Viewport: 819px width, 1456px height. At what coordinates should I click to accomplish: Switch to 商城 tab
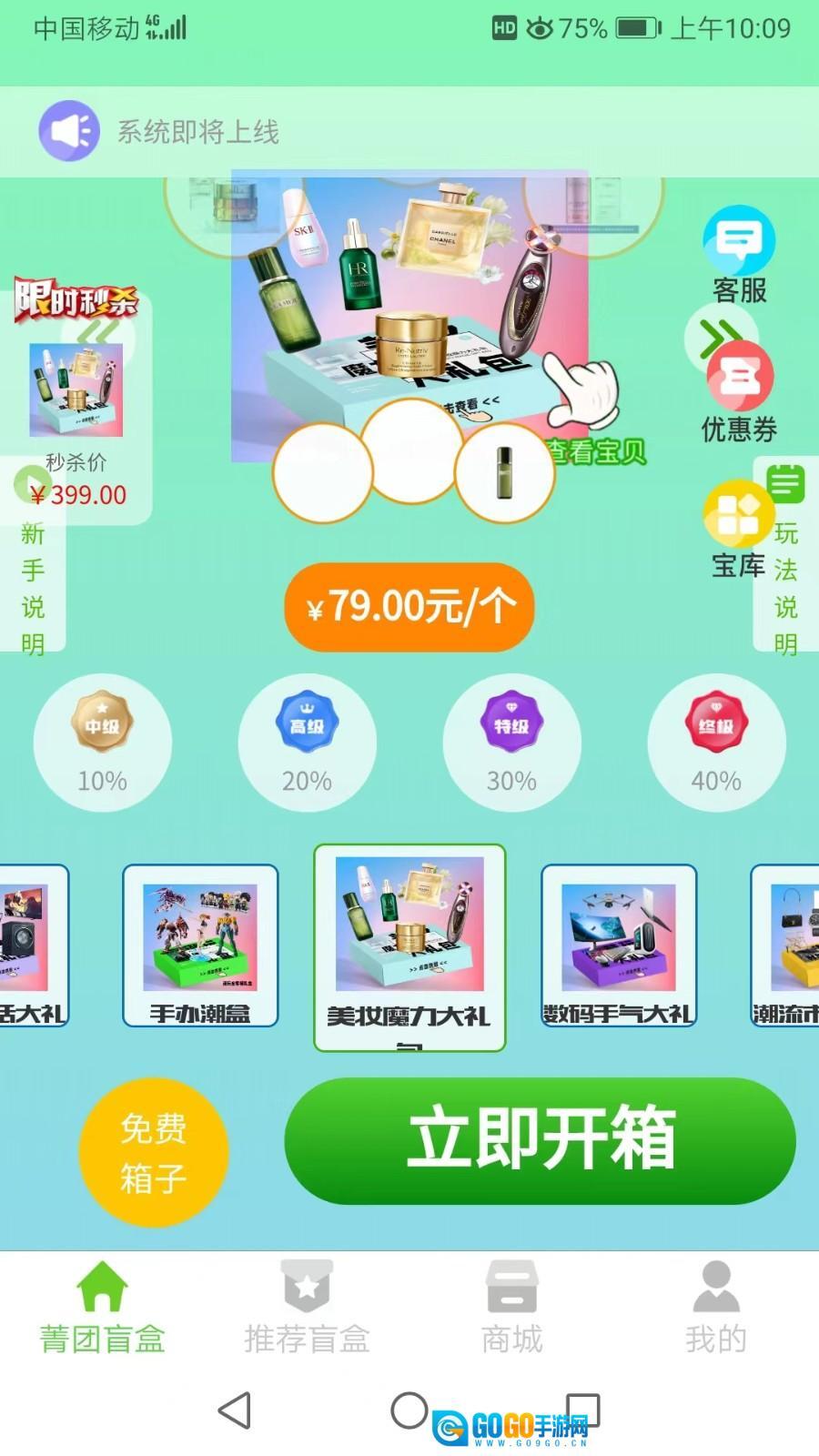coord(511,1308)
